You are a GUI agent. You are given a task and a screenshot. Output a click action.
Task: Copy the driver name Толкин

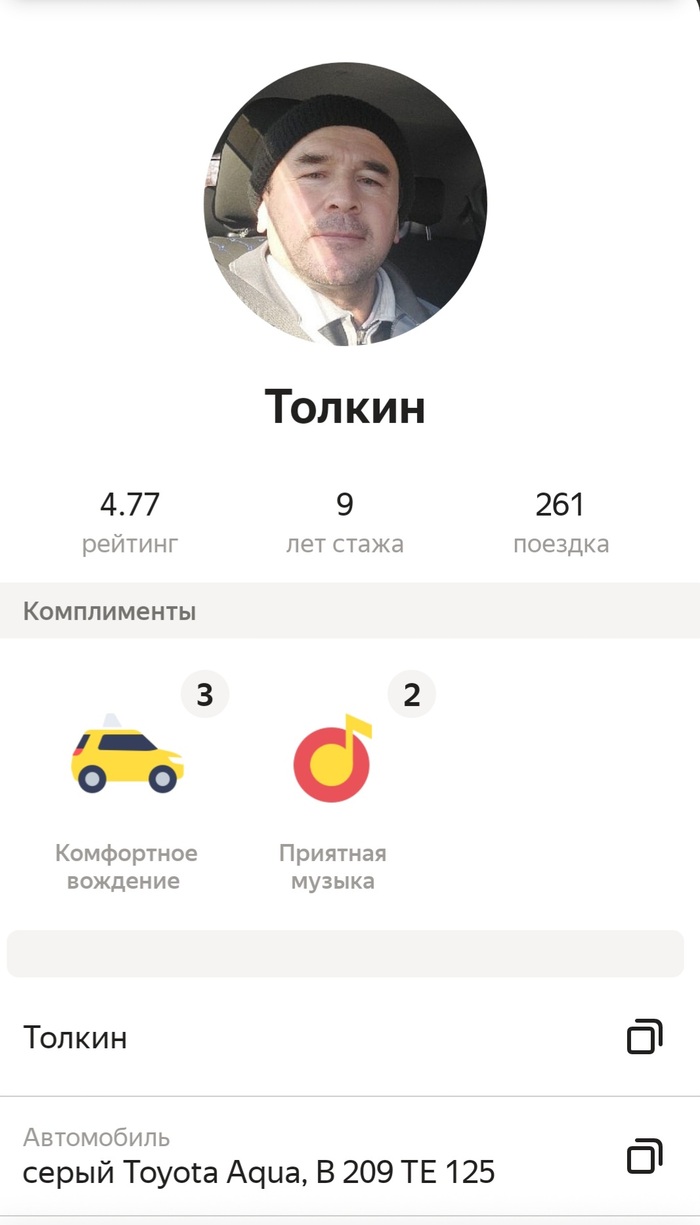point(644,1037)
